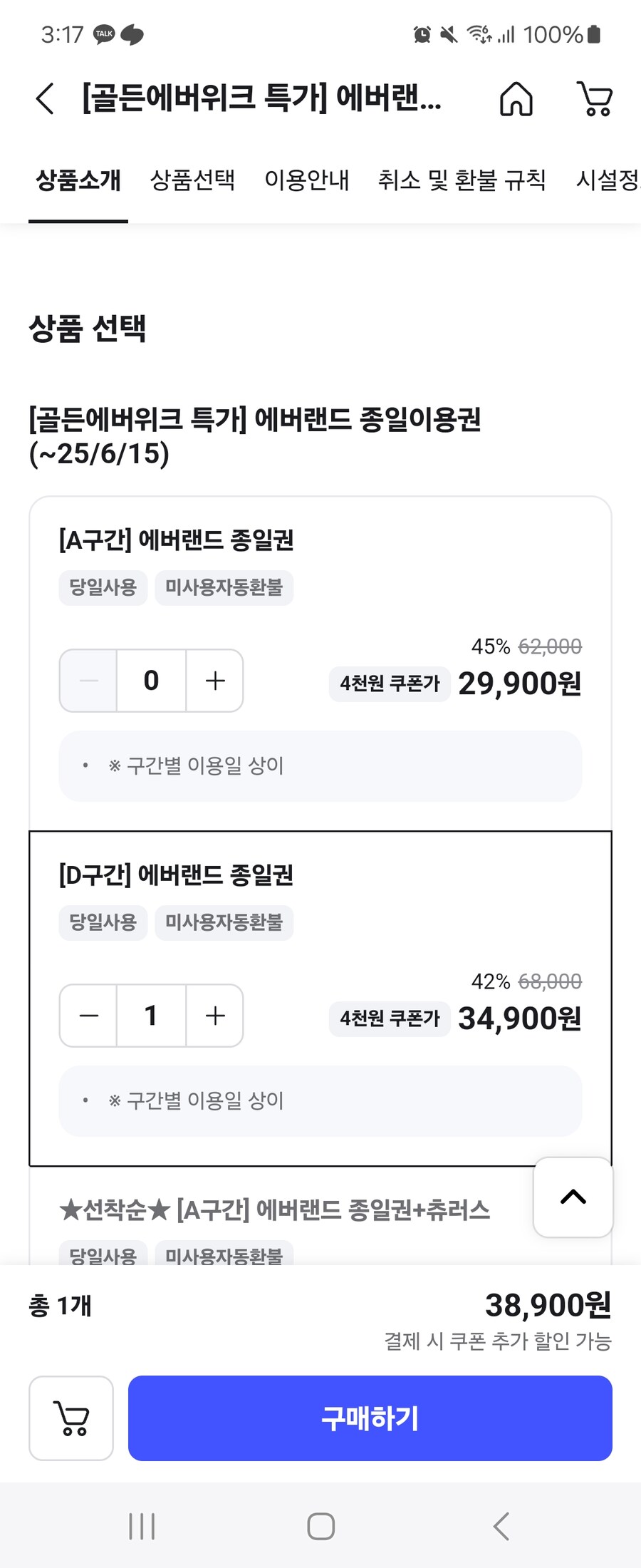The height and width of the screenshot is (1568, 641).
Task: Tap the D구간 quantity field showing 1
Action: [x=150, y=1016]
